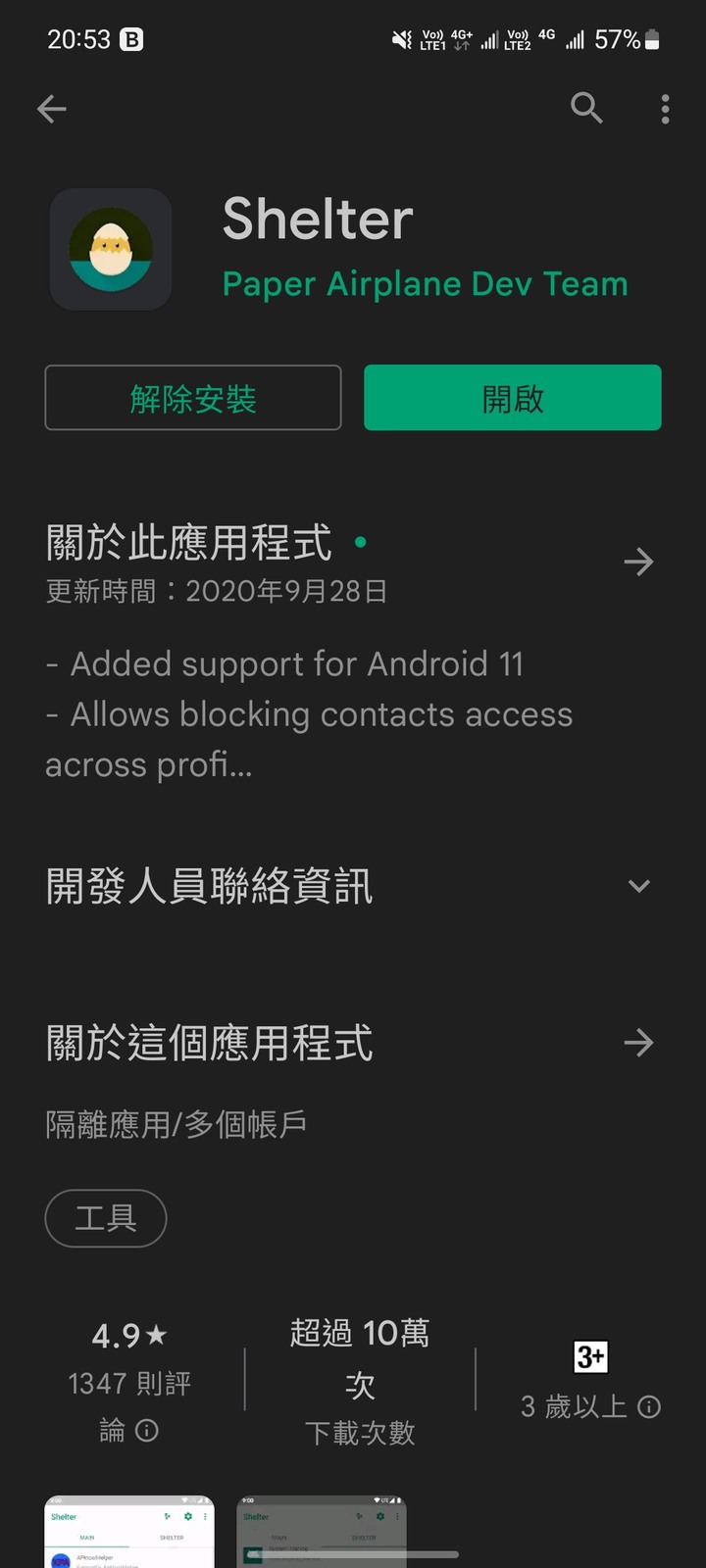The image size is (706, 1568).
Task: Open the second Shelter screenshot thumbnail
Action: 322,1532
